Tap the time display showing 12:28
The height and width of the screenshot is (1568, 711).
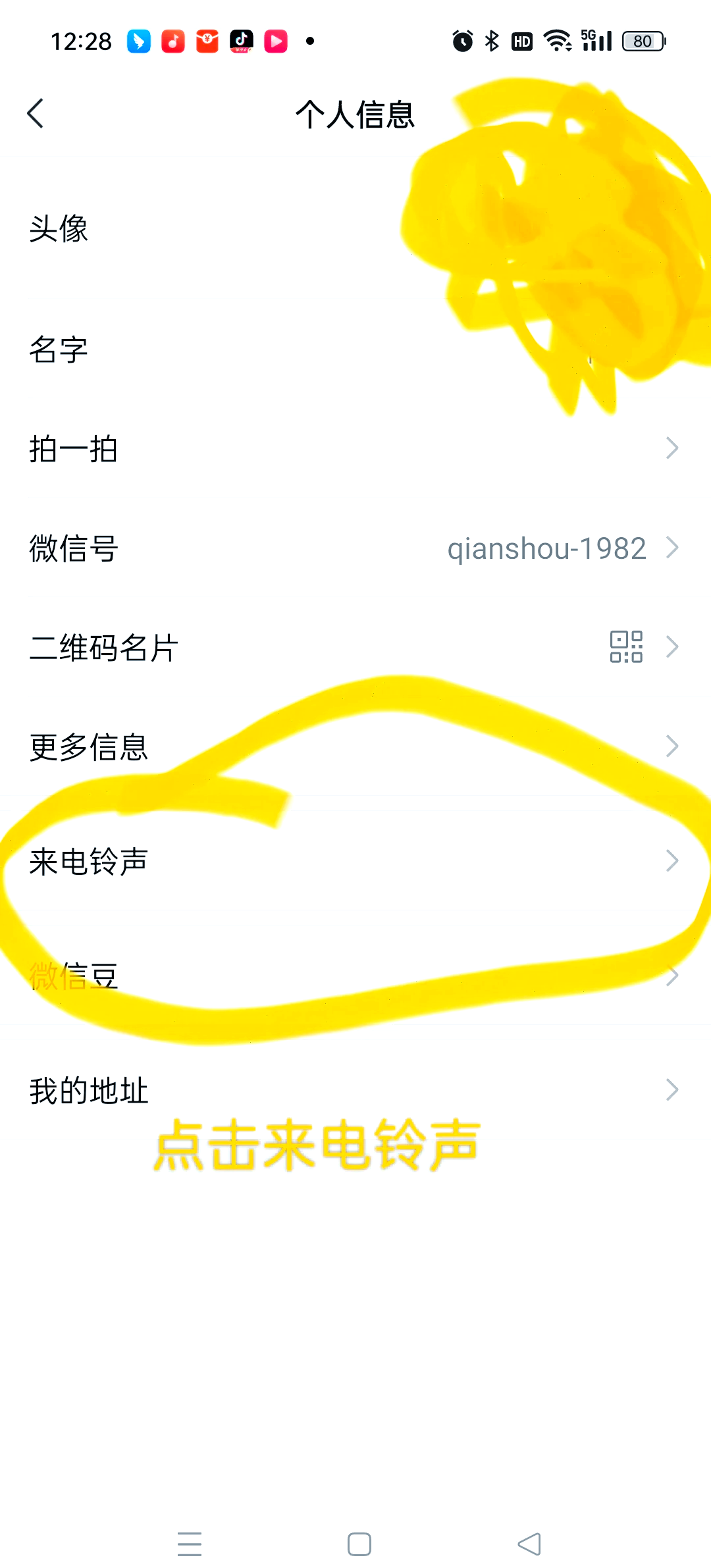[81, 40]
